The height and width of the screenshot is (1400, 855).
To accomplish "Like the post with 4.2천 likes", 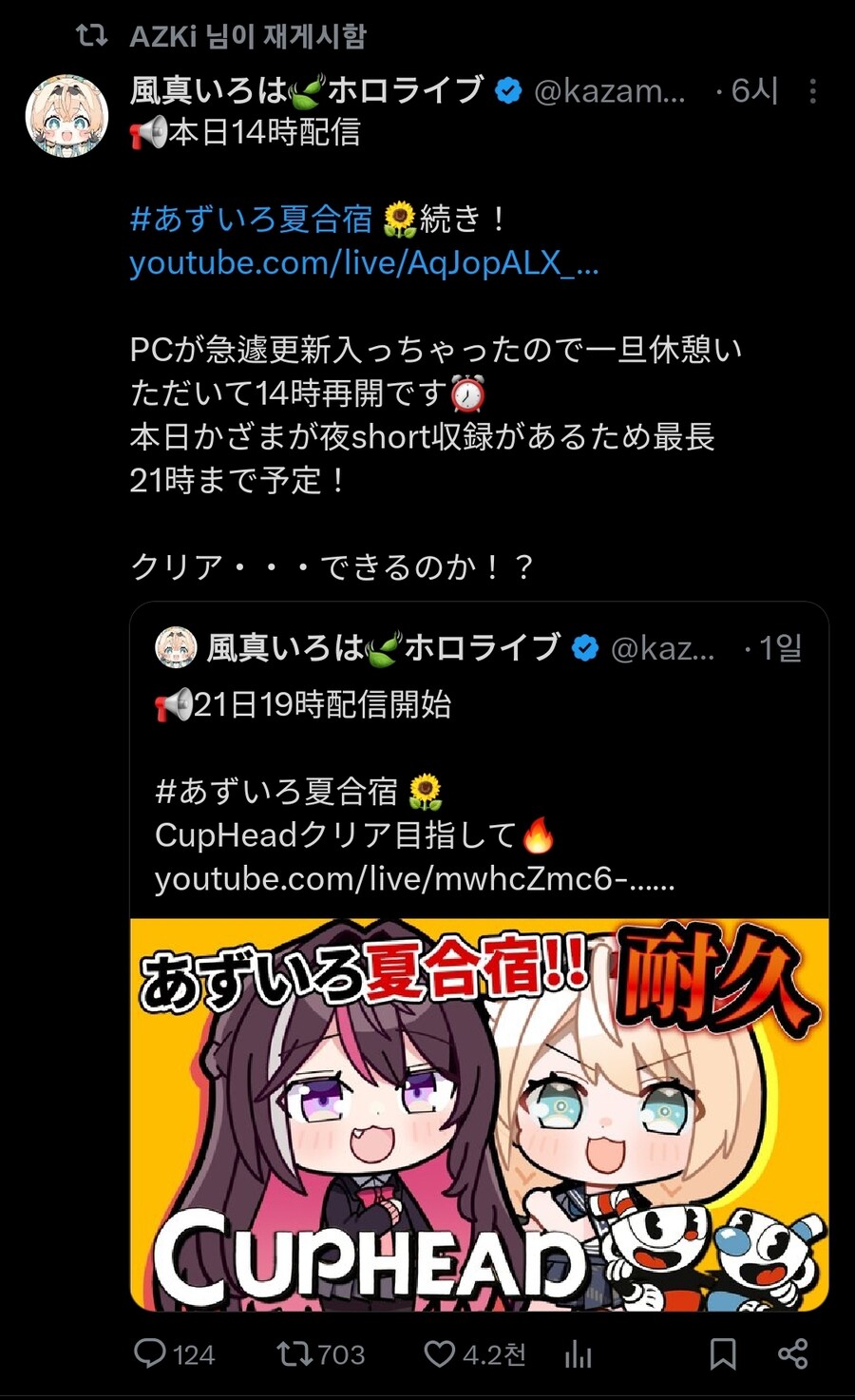I will point(439,1353).
